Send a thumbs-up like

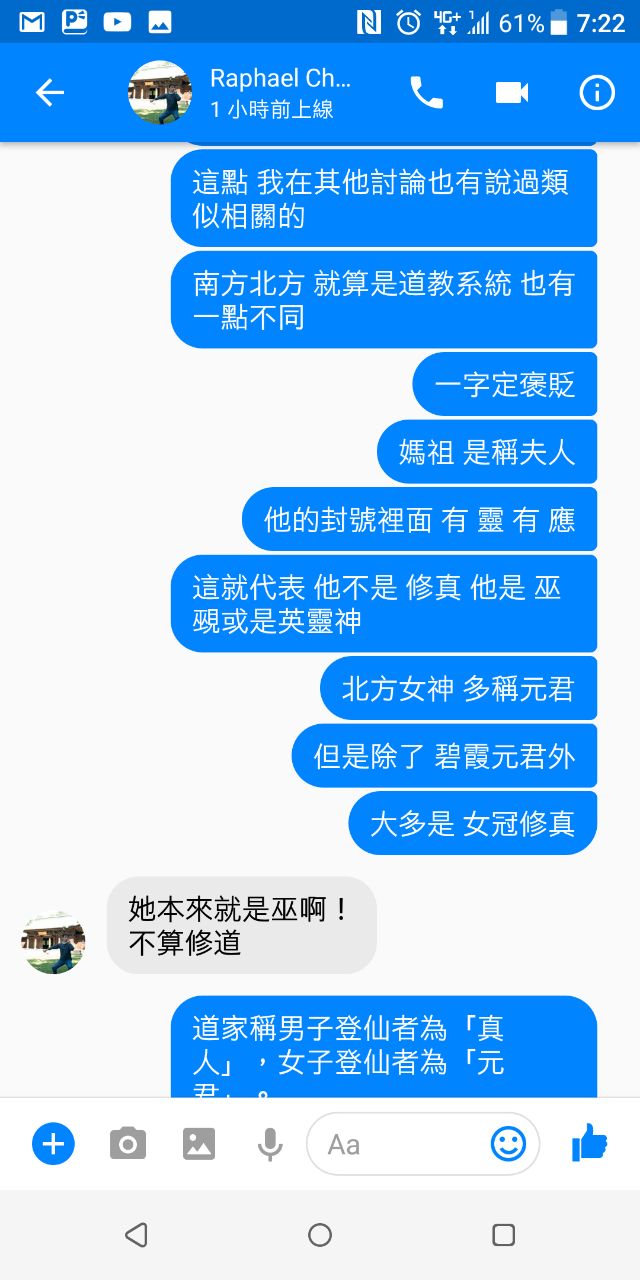[590, 1143]
